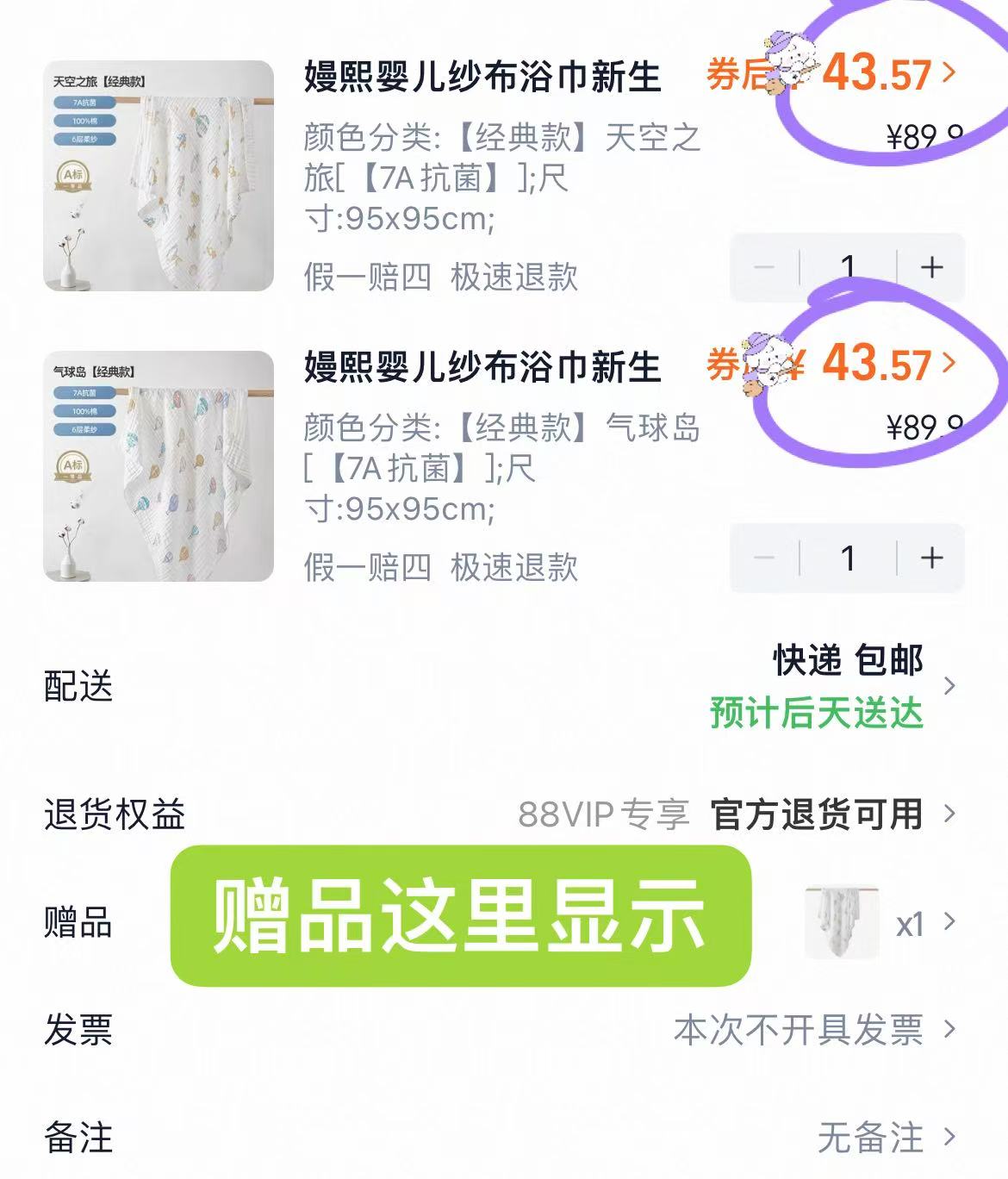Expand the 配送 delivery options row
The width and height of the screenshot is (1008, 1179).
[x=951, y=686]
